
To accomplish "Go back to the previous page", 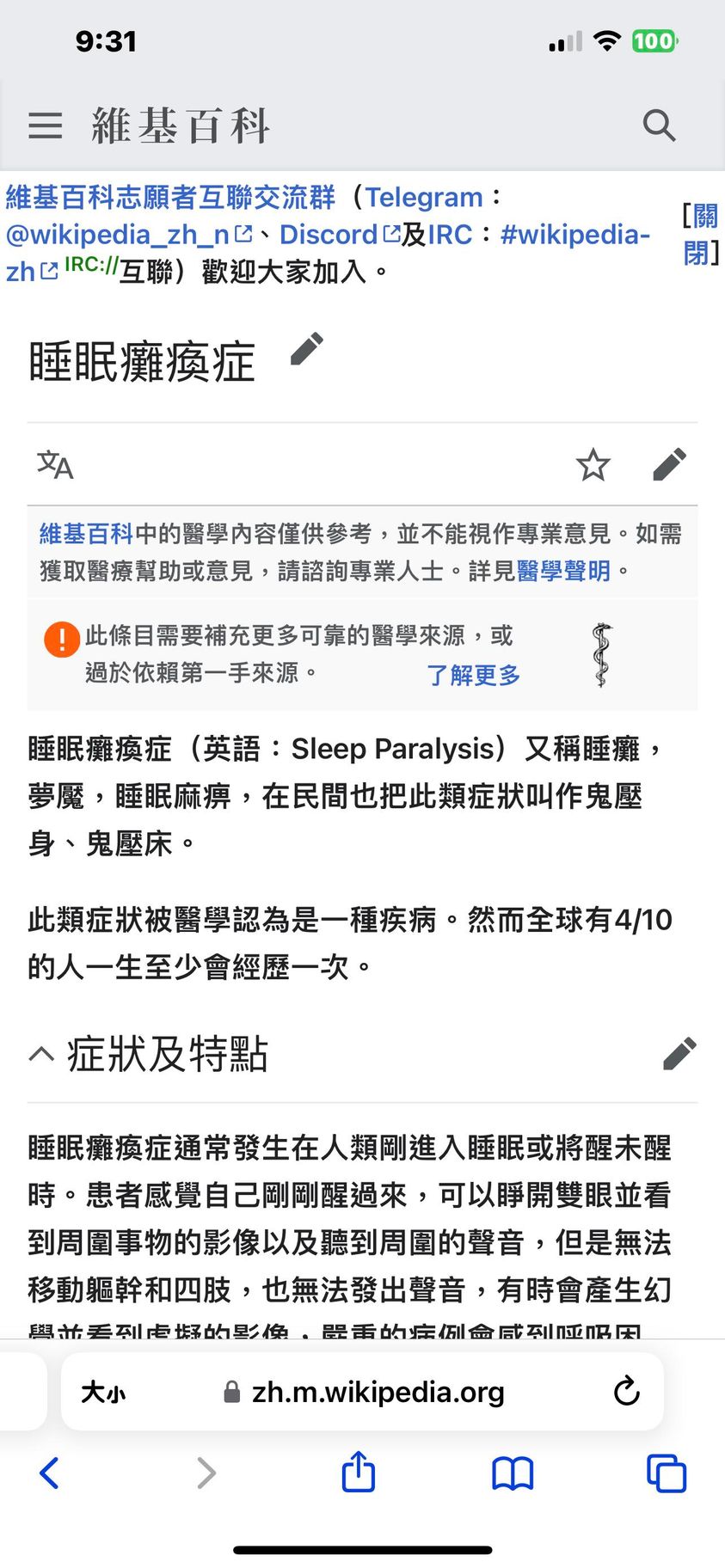I will coord(50,1473).
